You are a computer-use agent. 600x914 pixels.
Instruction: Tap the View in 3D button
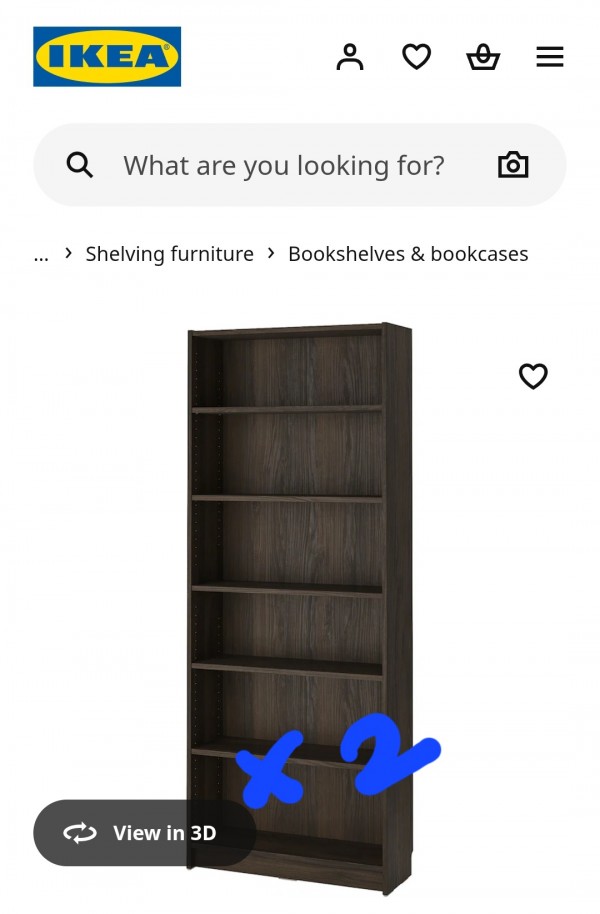tap(144, 833)
